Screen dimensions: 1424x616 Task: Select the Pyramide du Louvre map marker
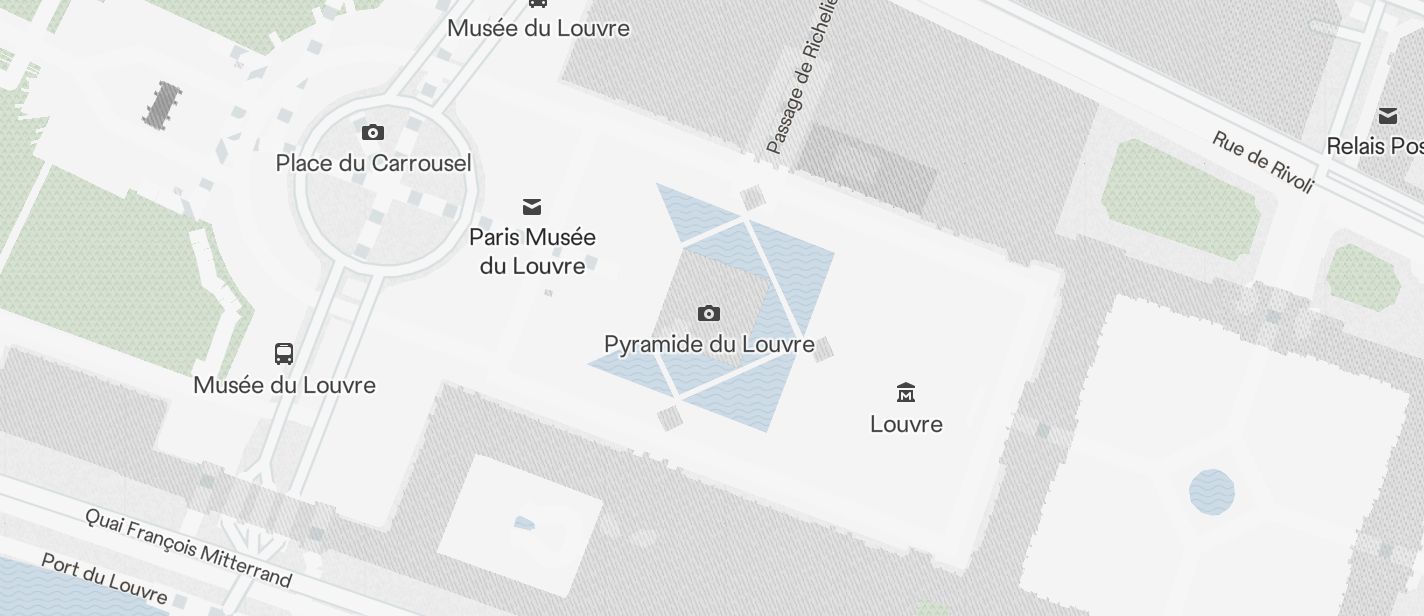(x=708, y=314)
